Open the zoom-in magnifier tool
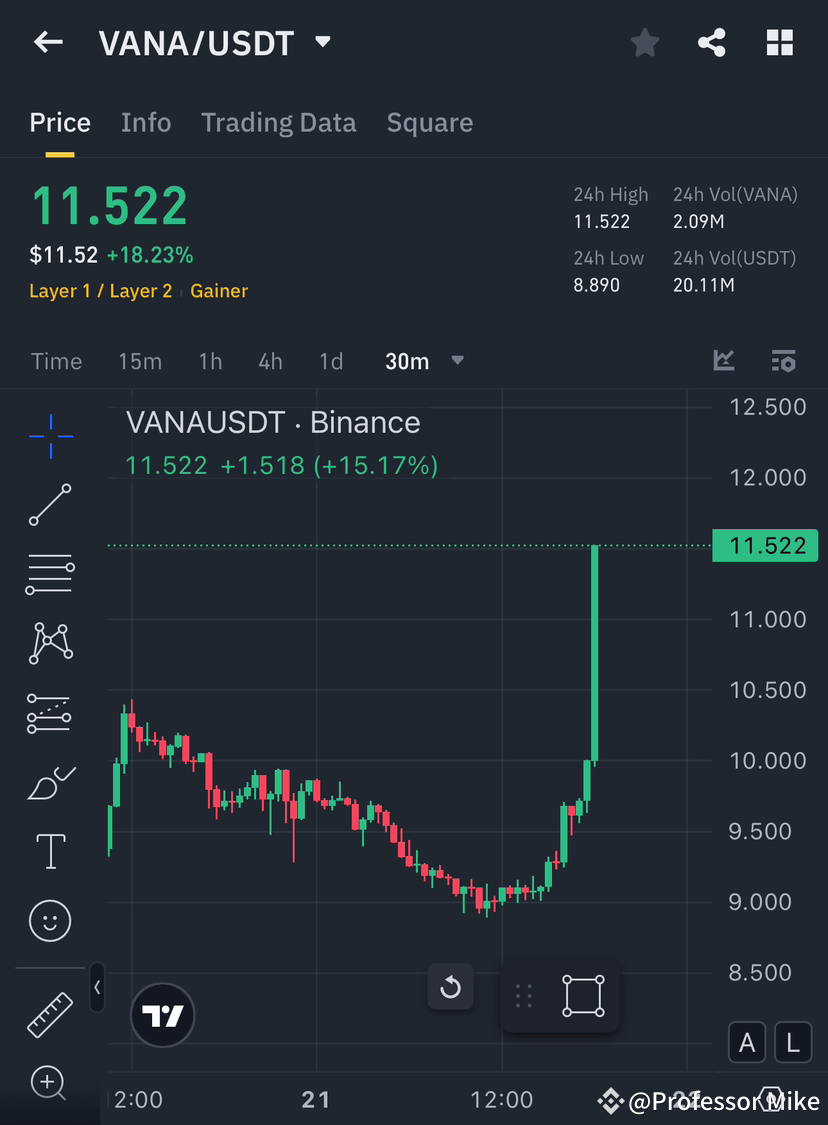This screenshot has height=1125, width=828. pos(50,1083)
